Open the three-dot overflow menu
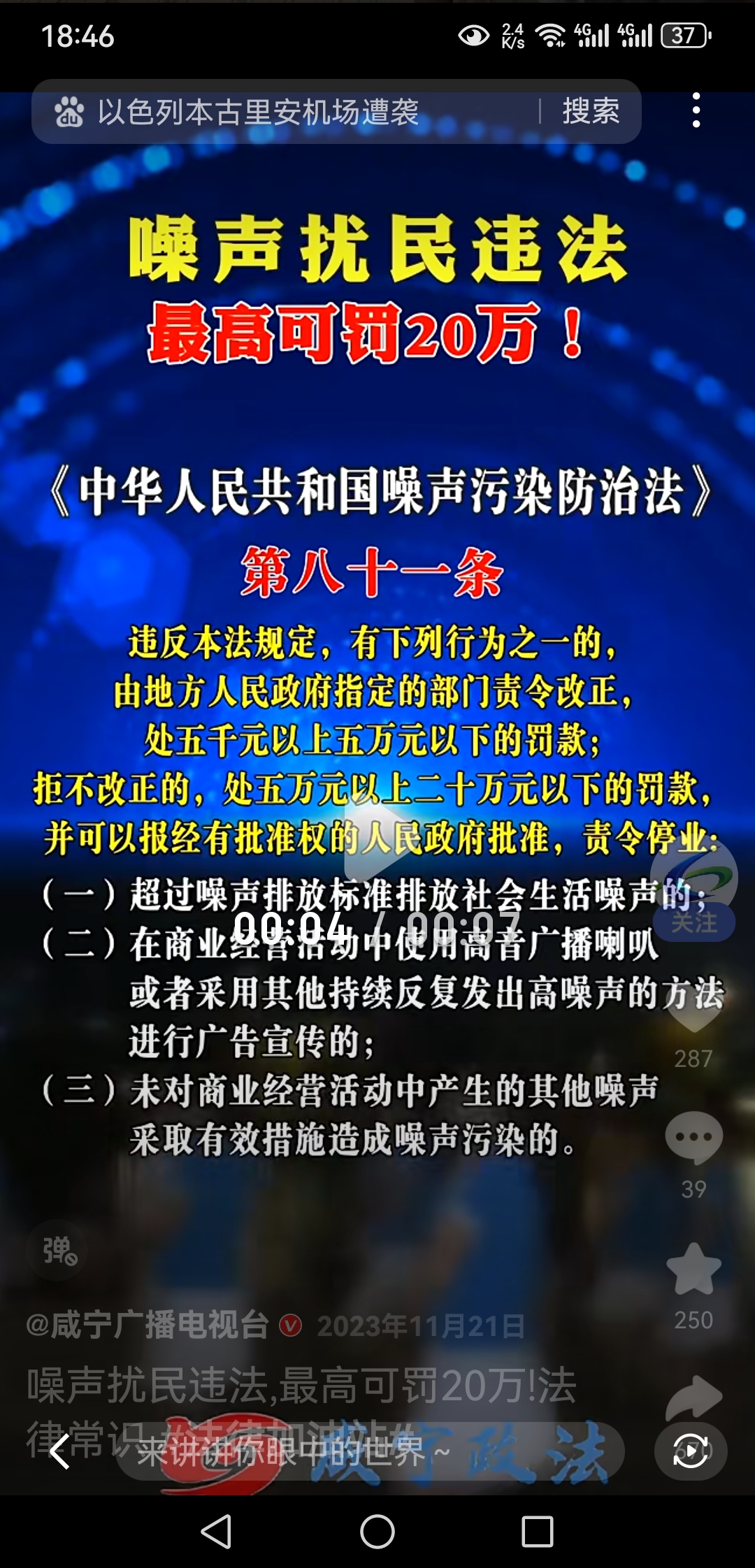The height and width of the screenshot is (1568, 755). tap(696, 110)
